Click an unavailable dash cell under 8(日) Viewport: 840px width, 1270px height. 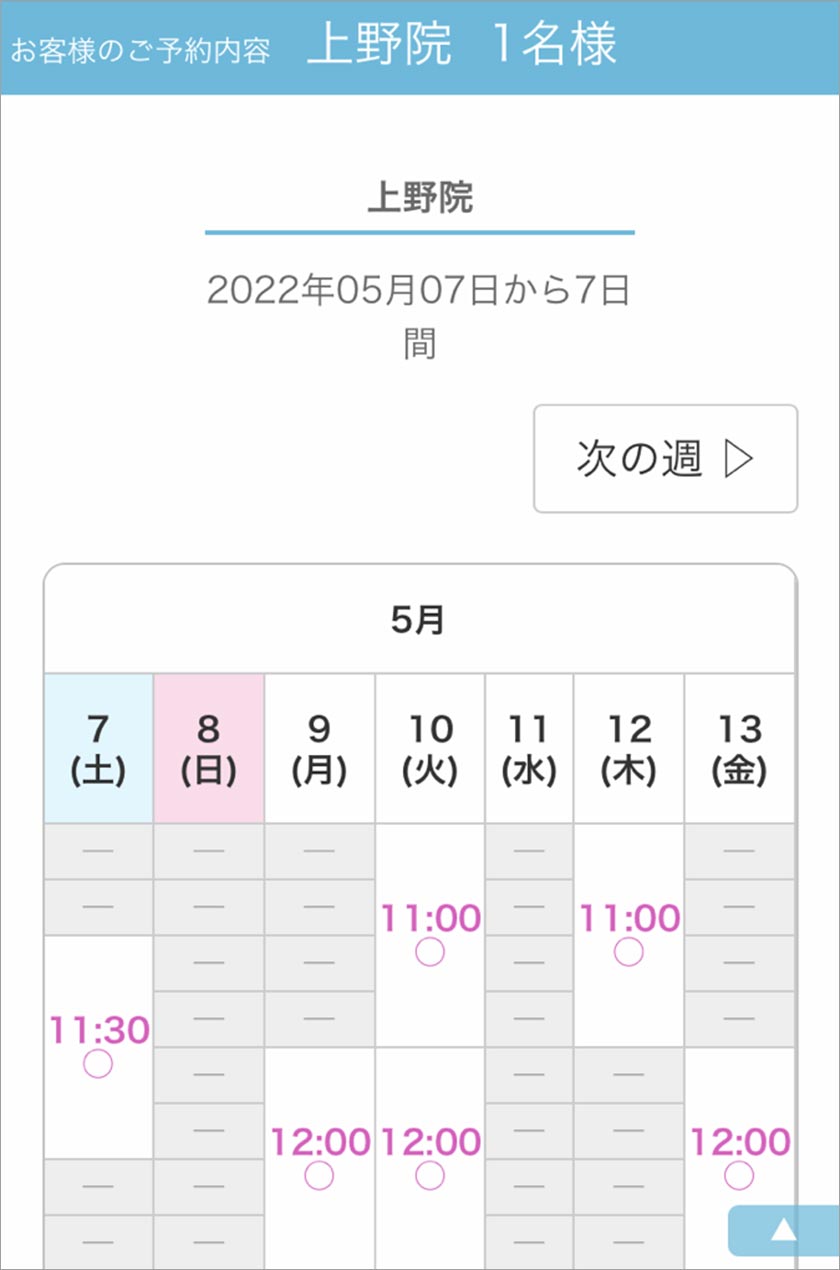coord(207,850)
